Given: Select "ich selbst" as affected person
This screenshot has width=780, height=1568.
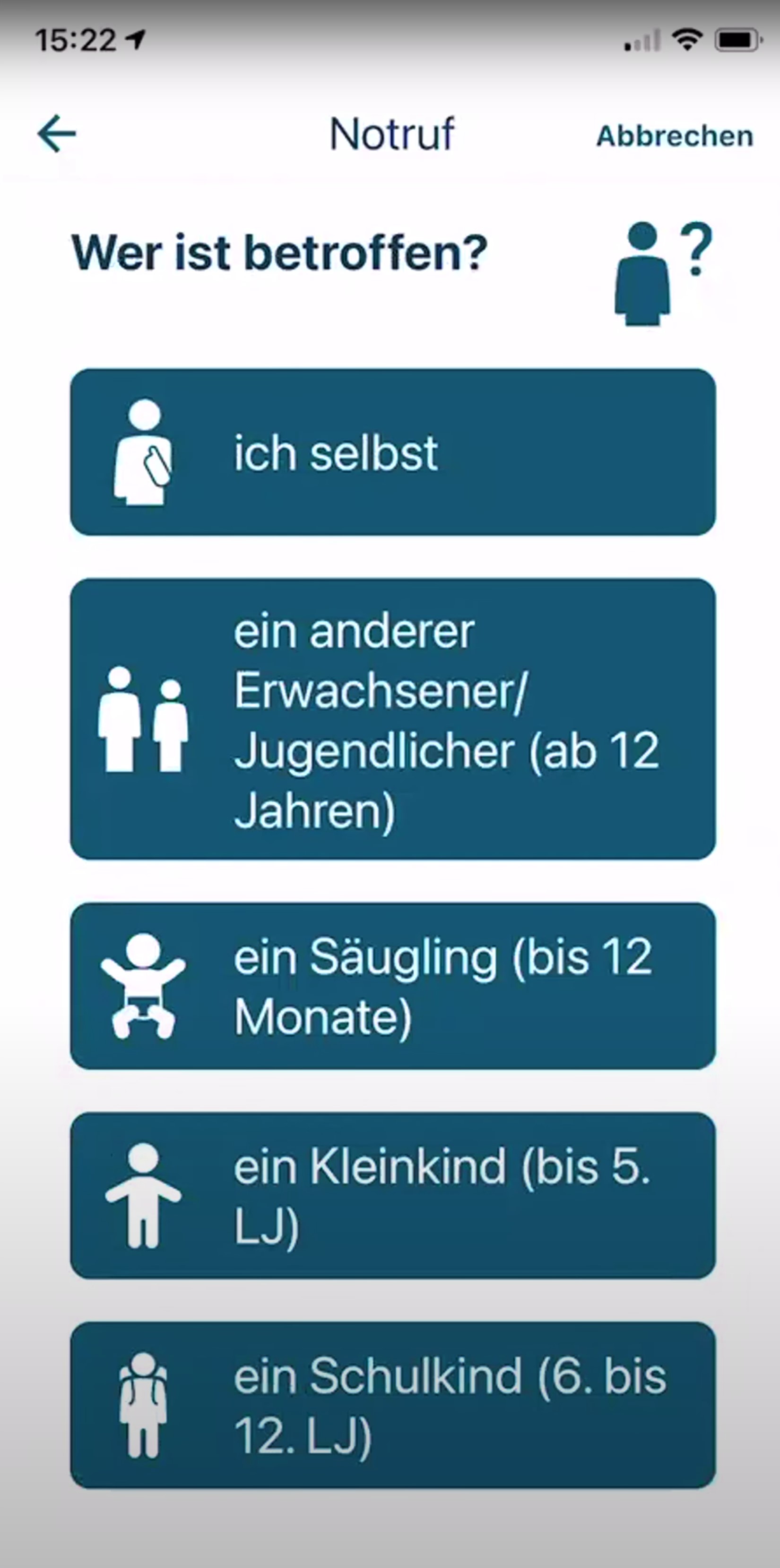Looking at the screenshot, I should point(393,452).
